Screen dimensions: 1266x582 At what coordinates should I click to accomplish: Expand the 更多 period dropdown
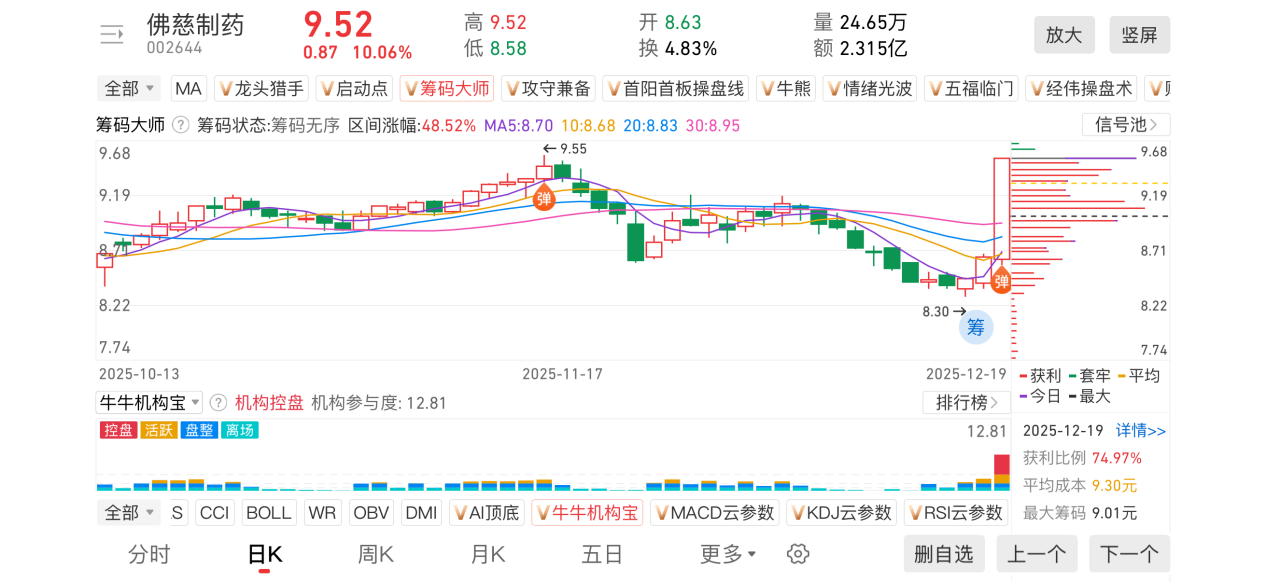(x=728, y=554)
